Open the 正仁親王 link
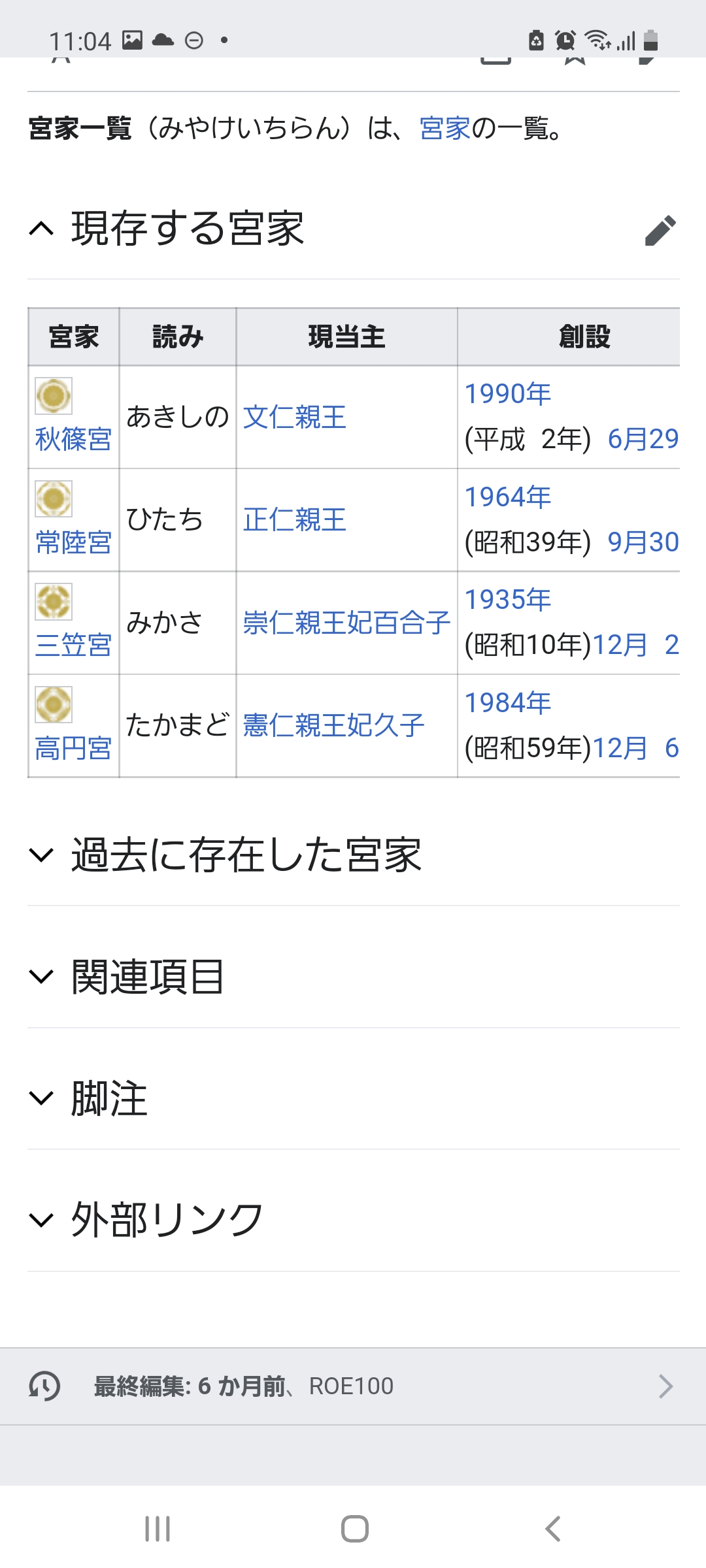706x1568 pixels. pyautogui.click(x=294, y=520)
